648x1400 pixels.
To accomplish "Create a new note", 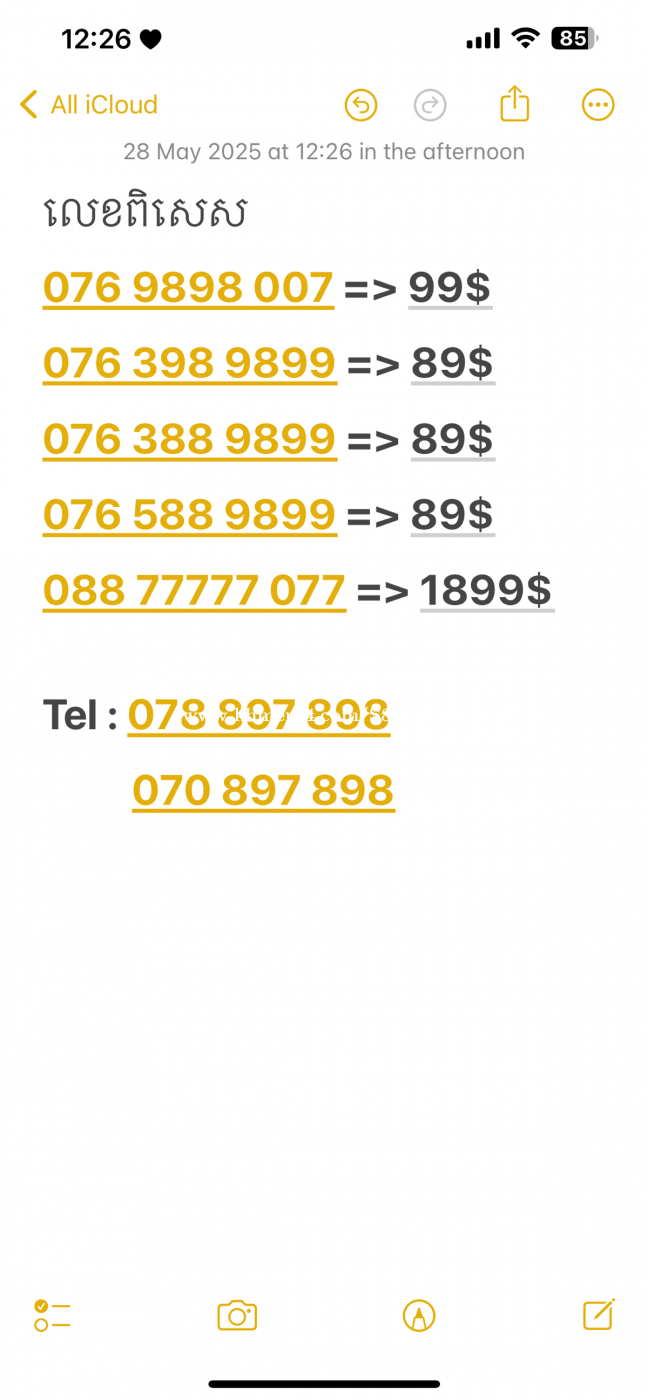I will pyautogui.click(x=599, y=1314).
